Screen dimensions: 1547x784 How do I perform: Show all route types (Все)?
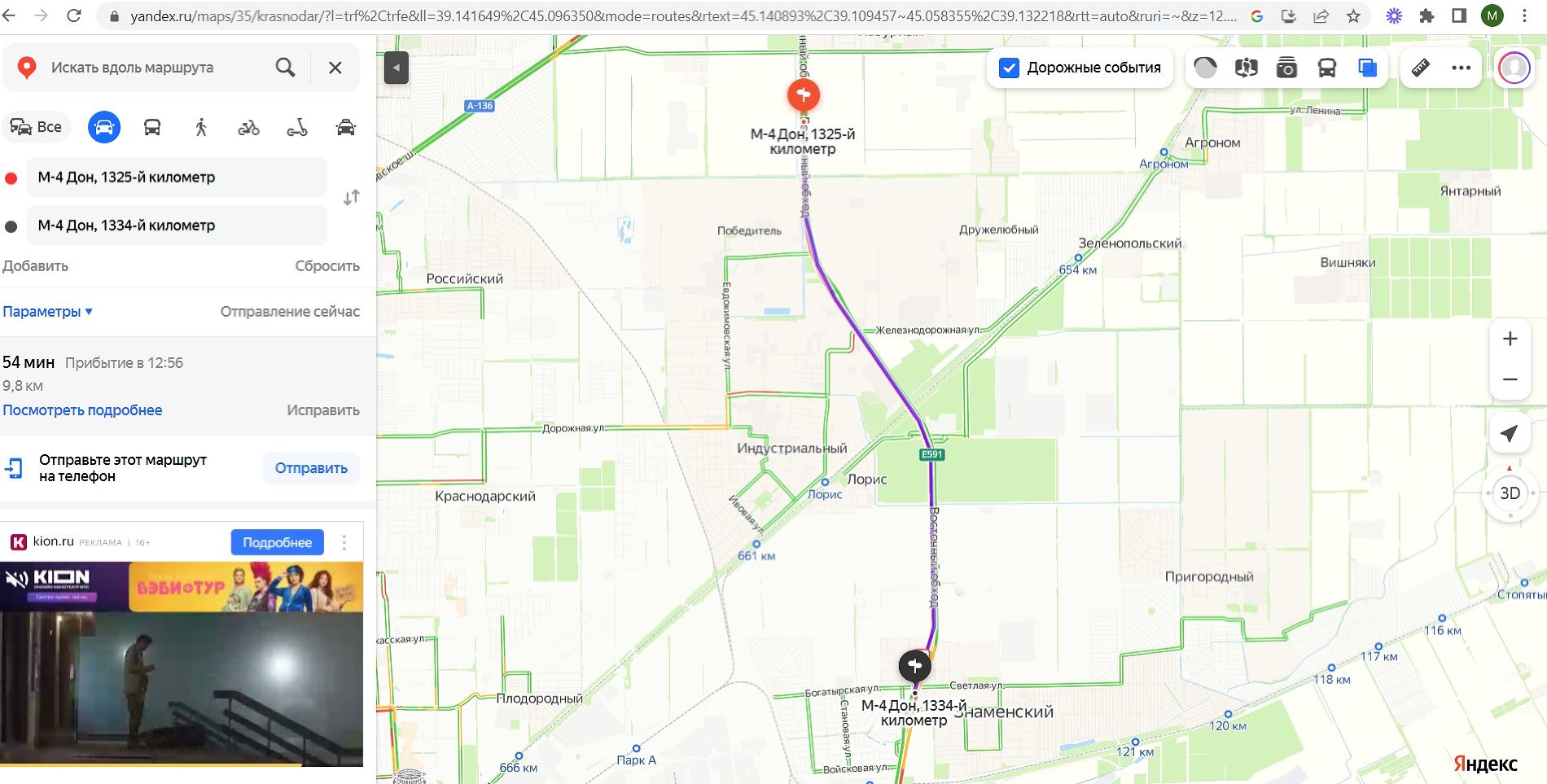coord(36,127)
